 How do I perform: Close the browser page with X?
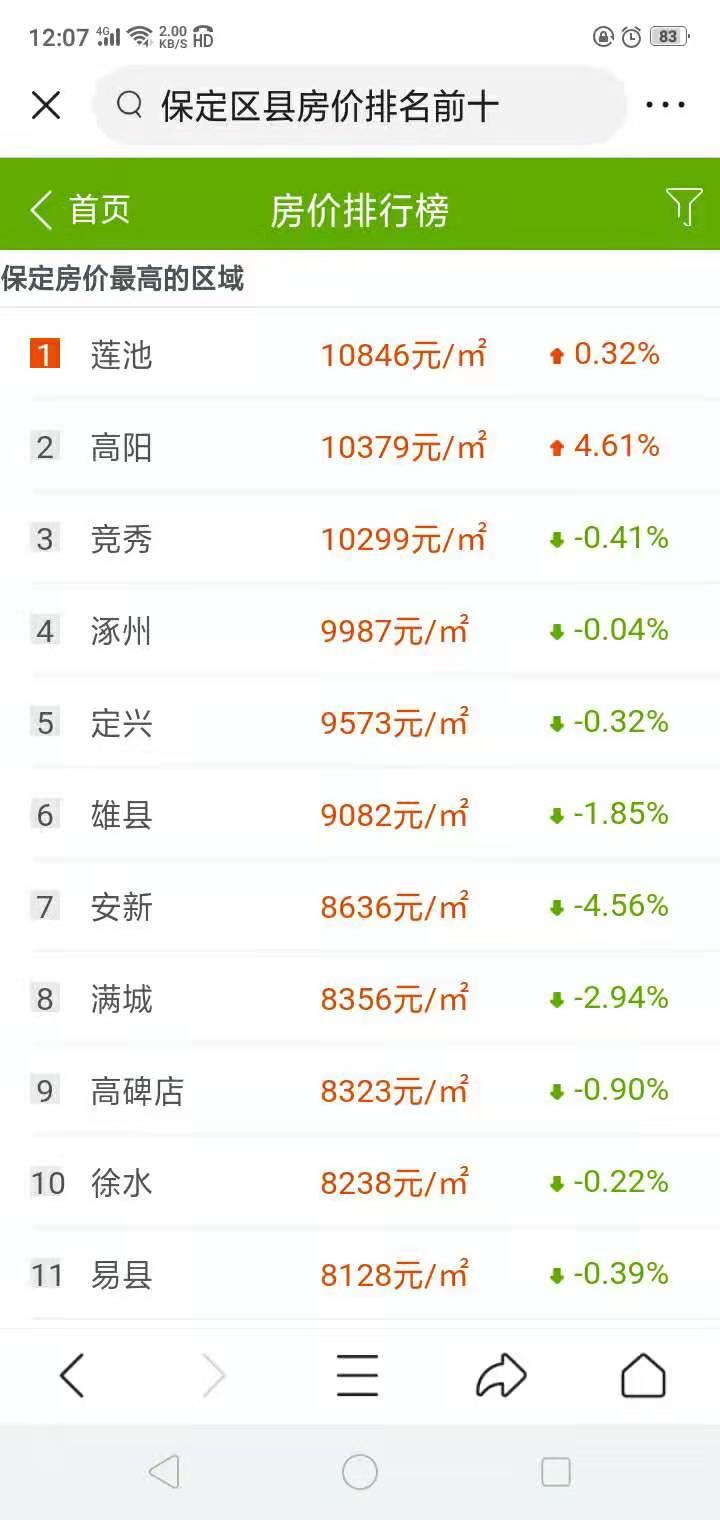tap(46, 105)
